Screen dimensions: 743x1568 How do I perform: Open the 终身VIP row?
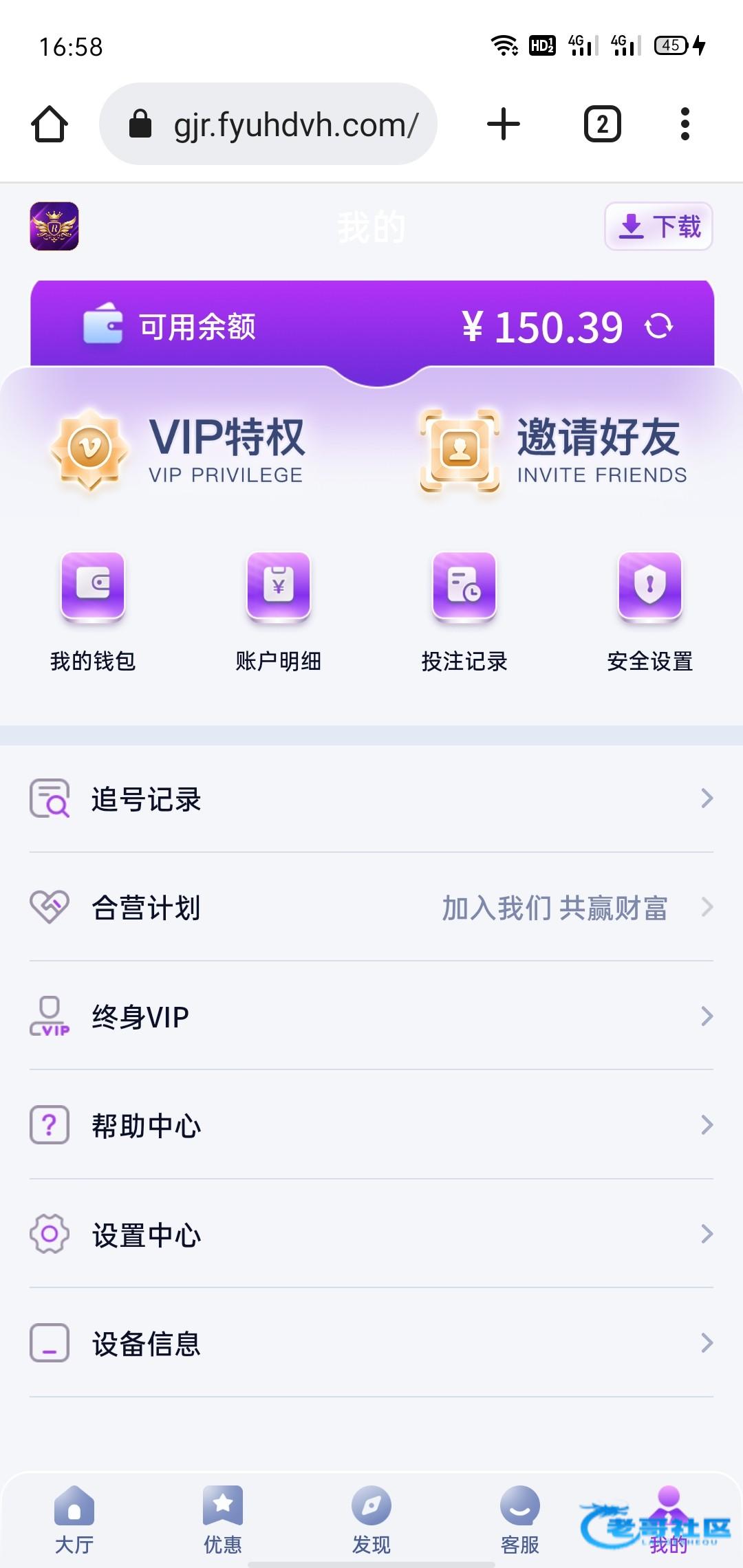[371, 1016]
